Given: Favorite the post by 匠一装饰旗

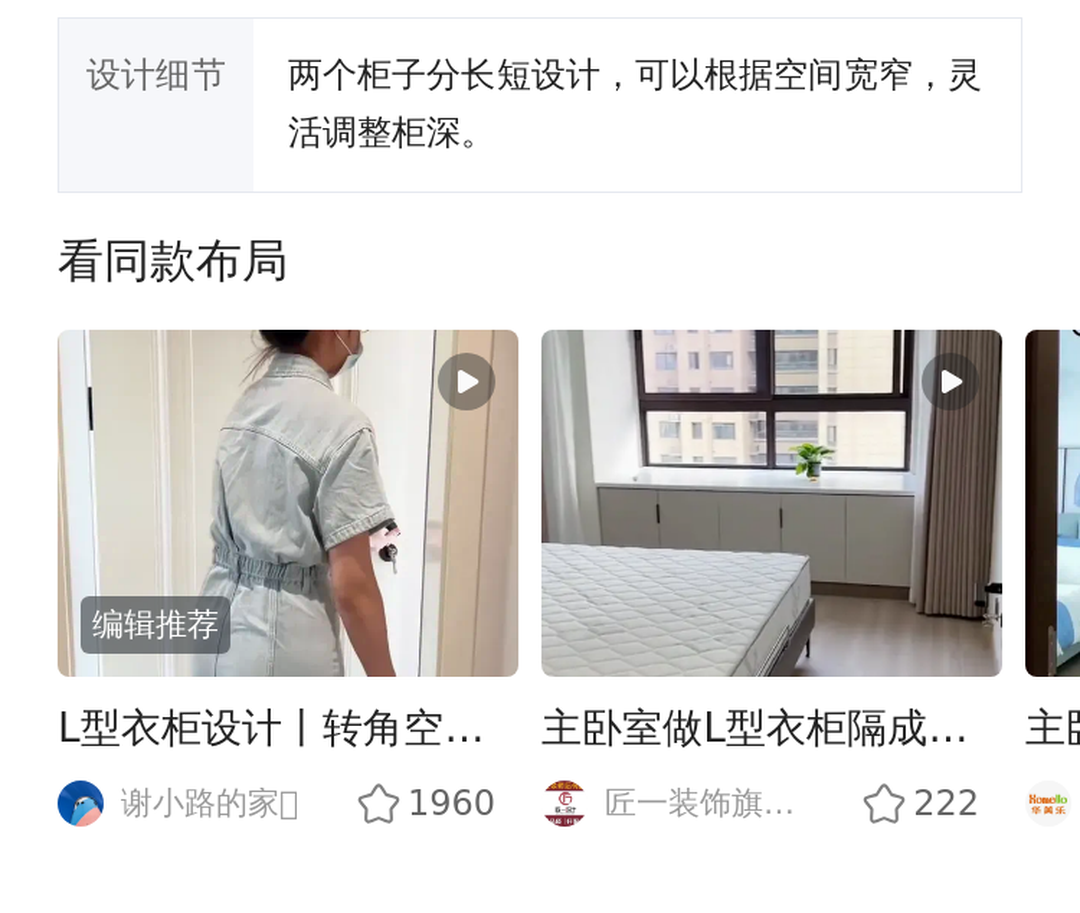Looking at the screenshot, I should pos(884,803).
